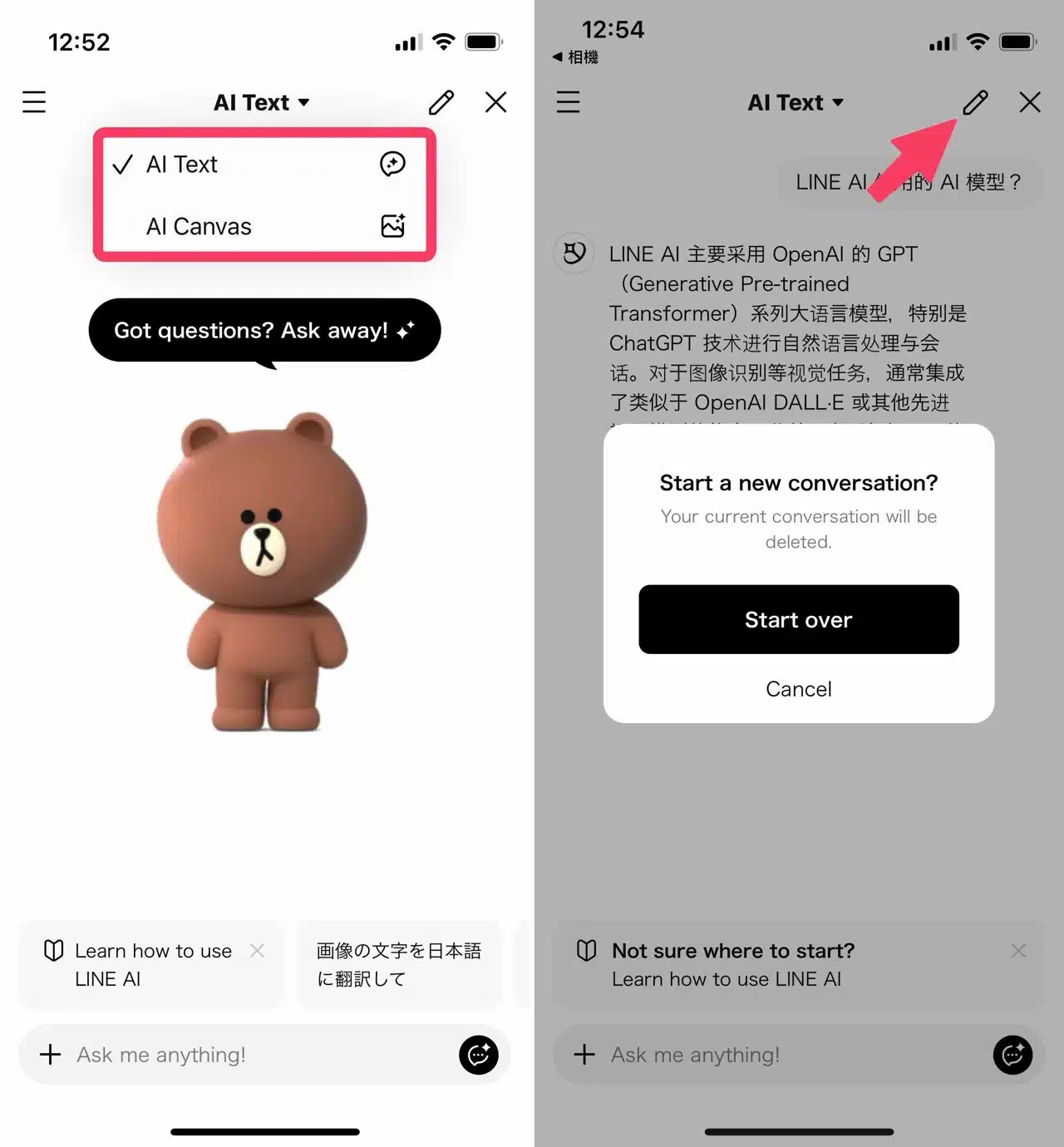Choose the 画像の文字を日本語に翻訳して suggestion chip
This screenshot has height=1147, width=1064.
(398, 965)
